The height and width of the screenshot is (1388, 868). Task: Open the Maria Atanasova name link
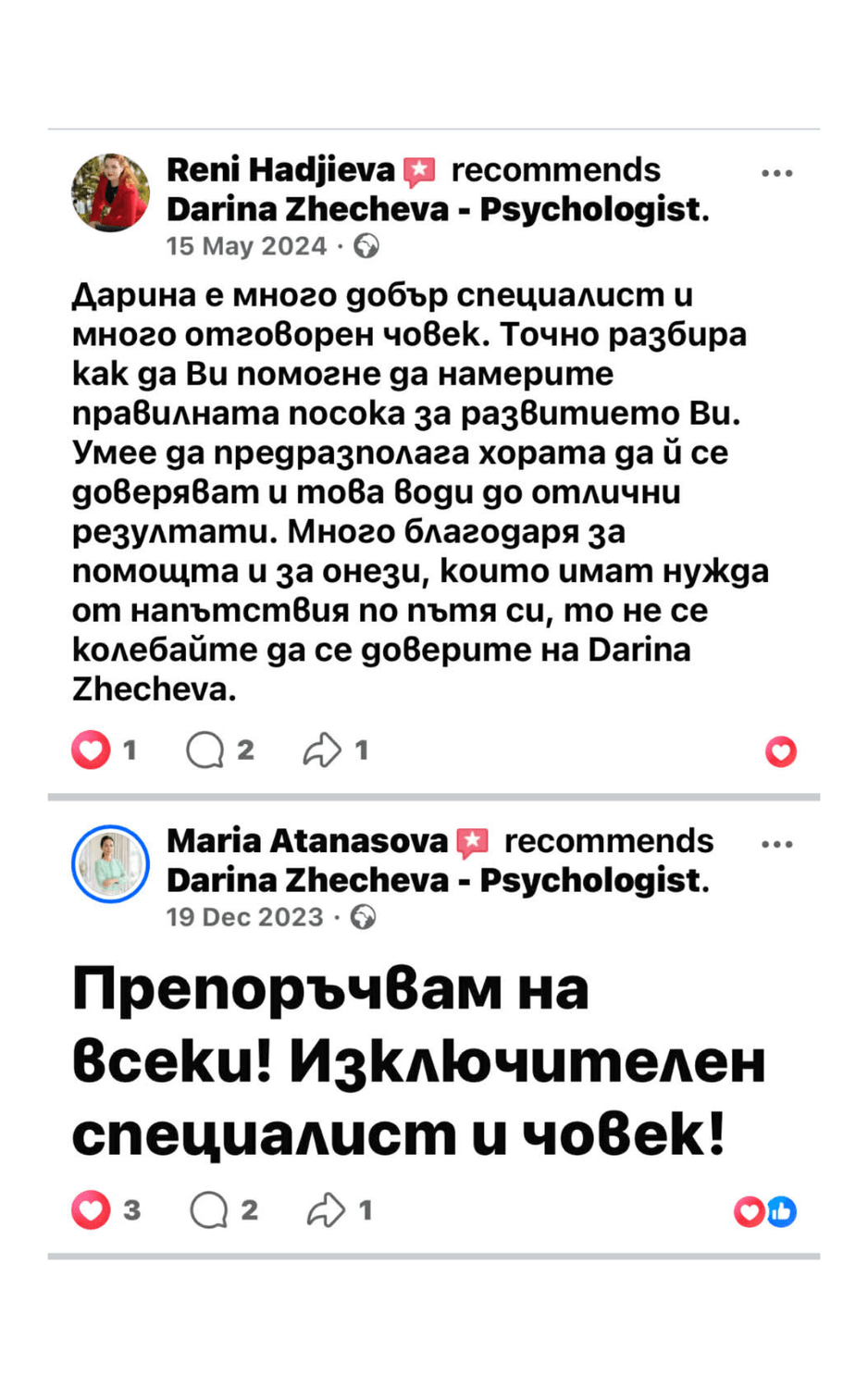[306, 841]
